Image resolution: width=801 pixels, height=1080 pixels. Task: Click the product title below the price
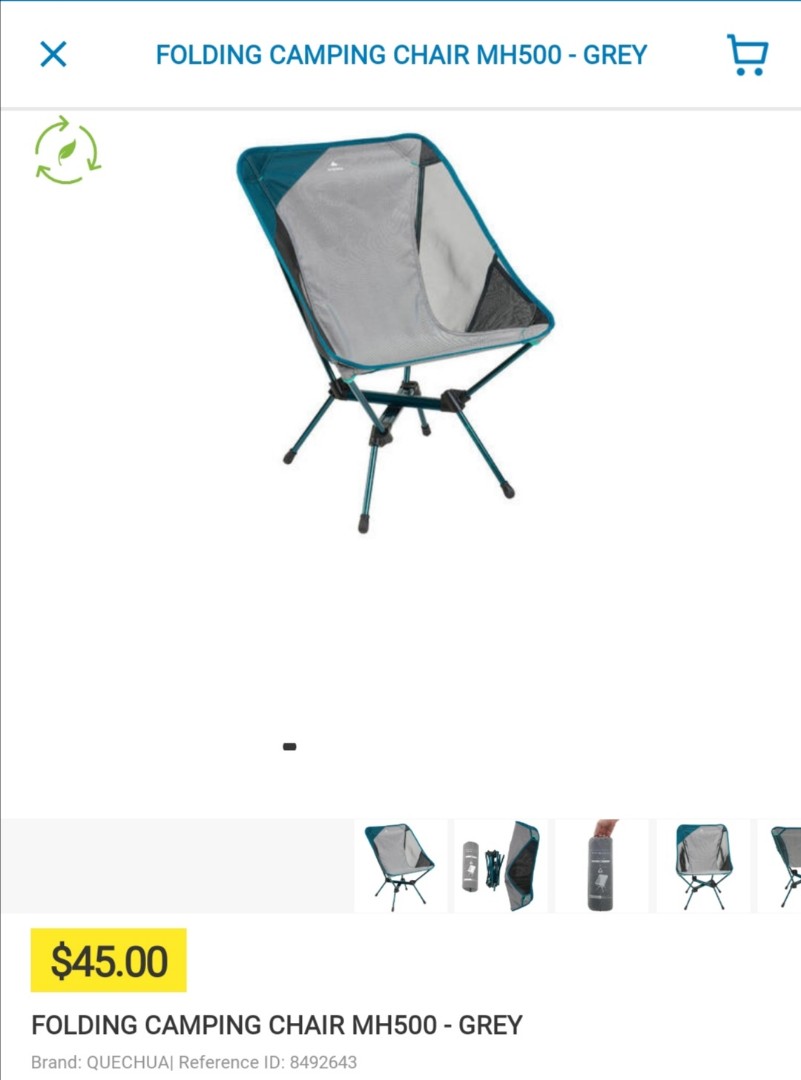(x=275, y=1025)
